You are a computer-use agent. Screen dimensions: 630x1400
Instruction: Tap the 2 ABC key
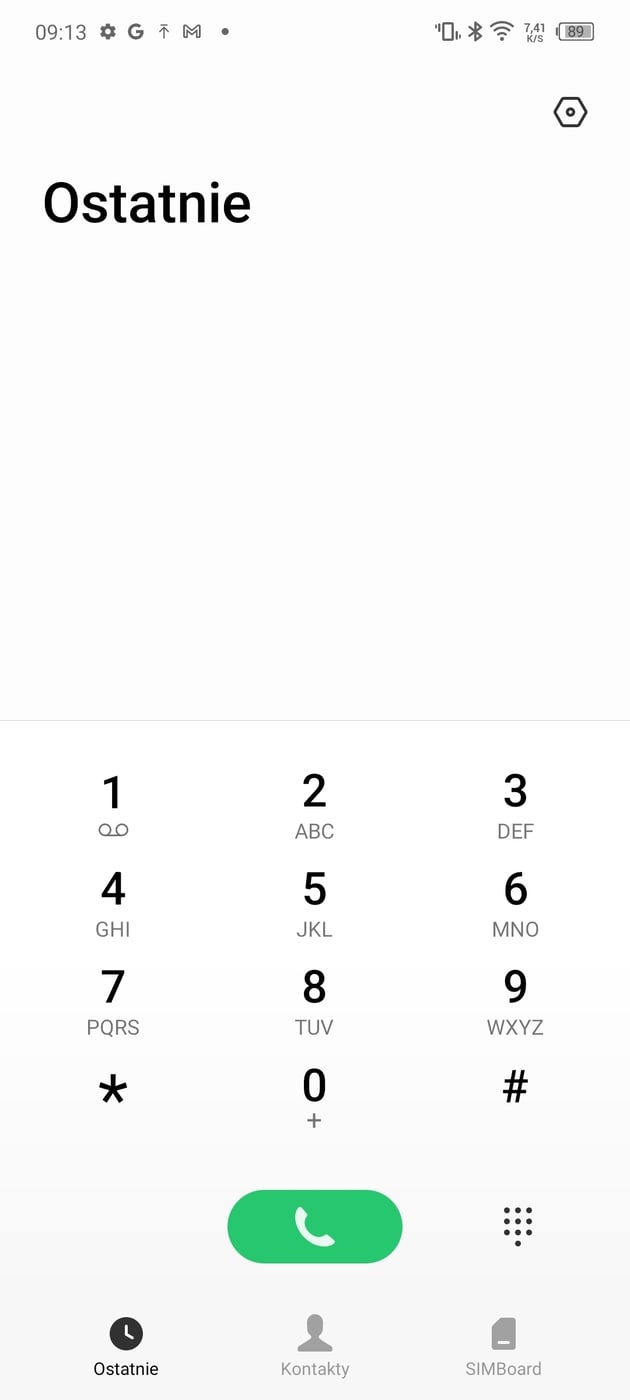tap(314, 806)
